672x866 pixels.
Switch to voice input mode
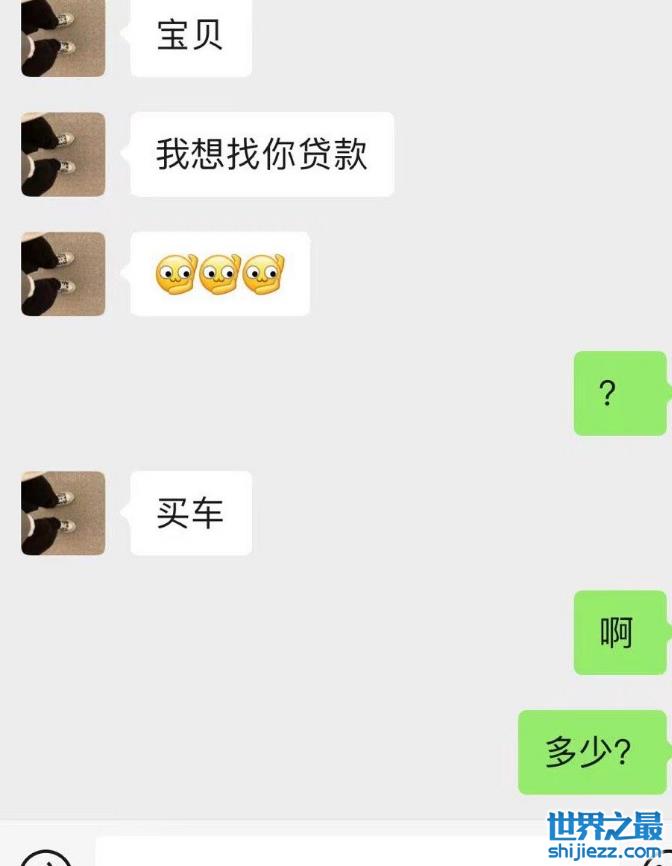46,858
